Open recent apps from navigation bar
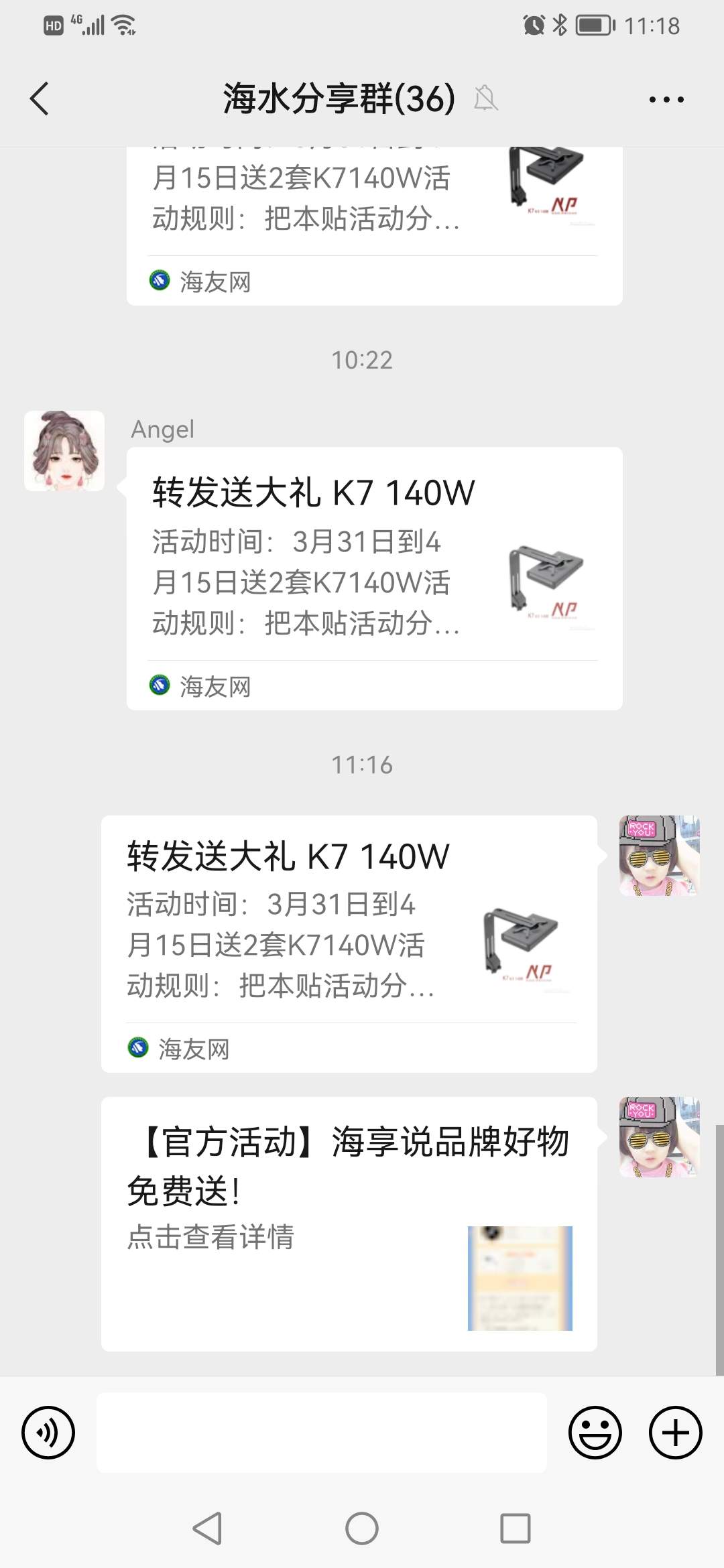This screenshot has width=724, height=1568. tap(515, 1528)
